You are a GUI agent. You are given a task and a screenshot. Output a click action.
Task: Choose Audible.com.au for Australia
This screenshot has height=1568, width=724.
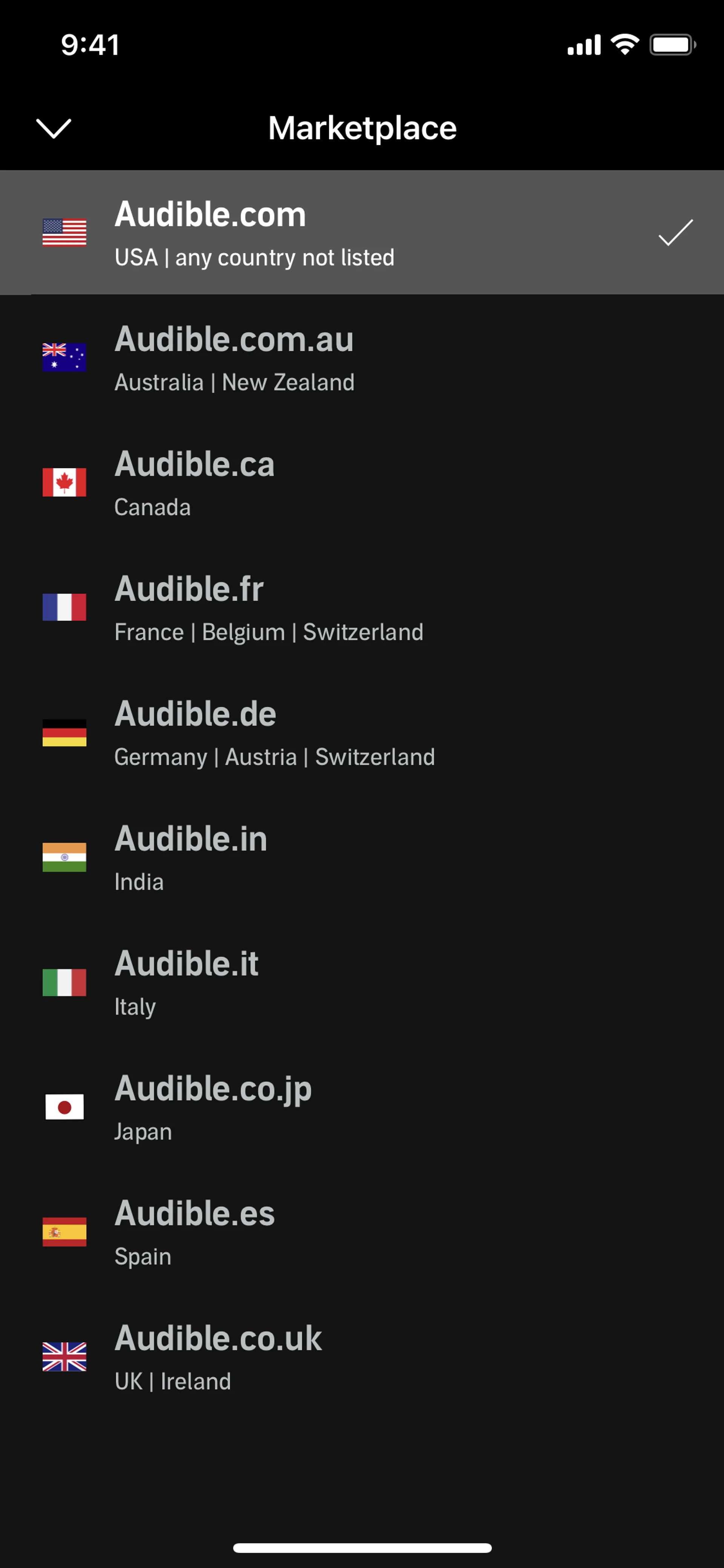click(361, 357)
